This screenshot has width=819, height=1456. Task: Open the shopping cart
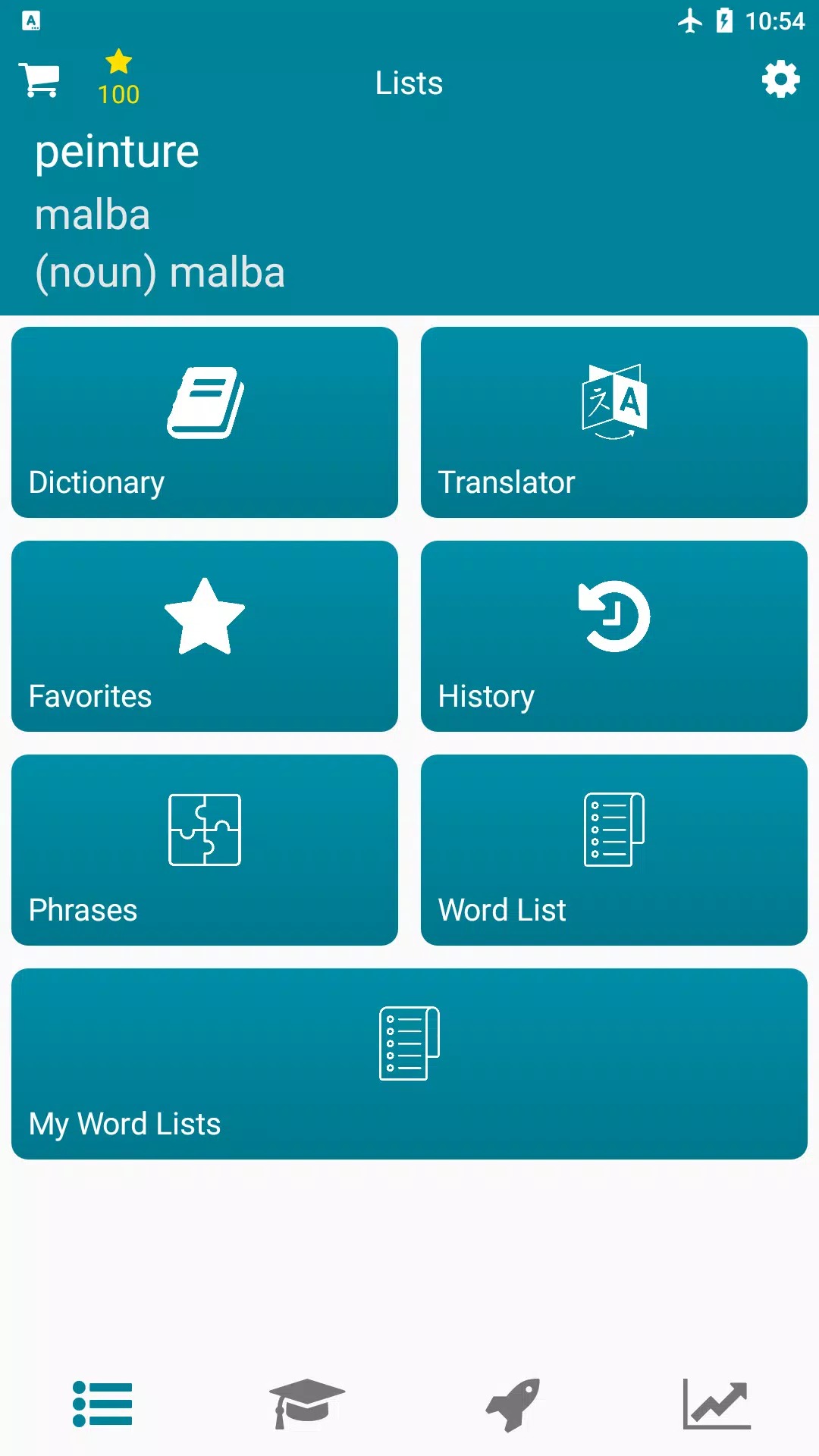[39, 80]
